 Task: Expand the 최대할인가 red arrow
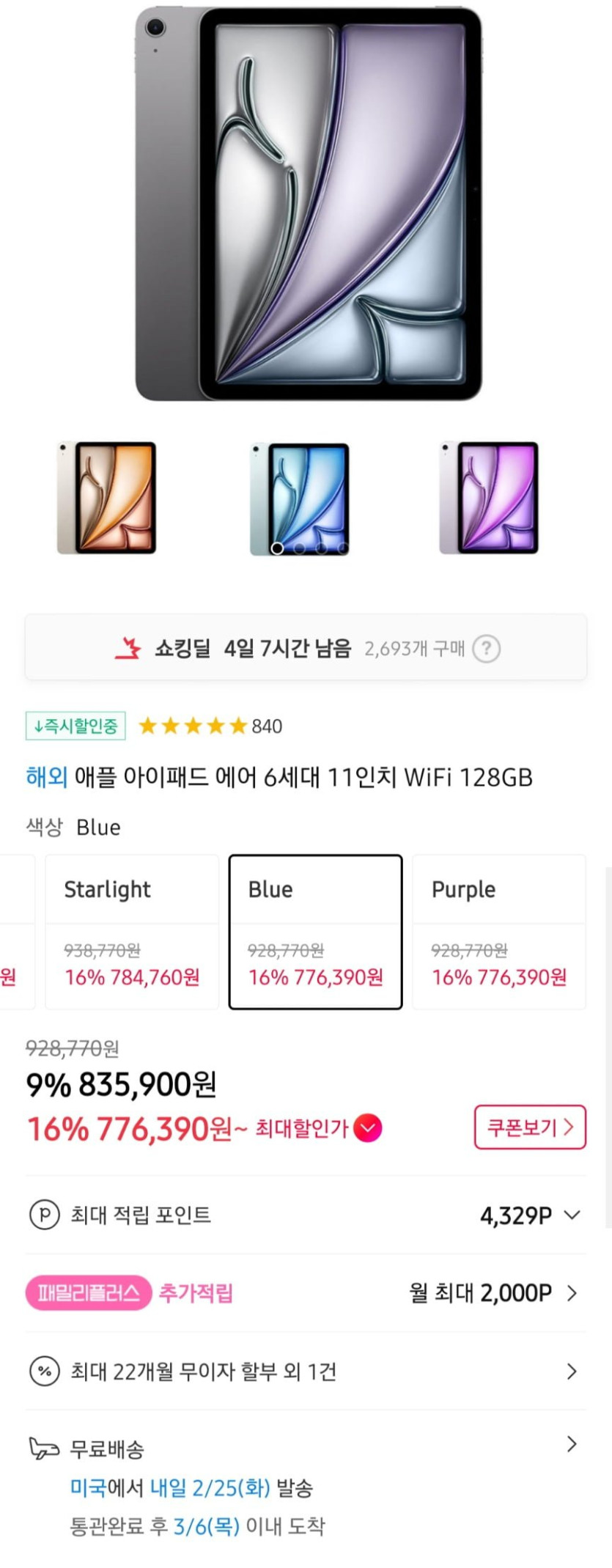tap(368, 1128)
